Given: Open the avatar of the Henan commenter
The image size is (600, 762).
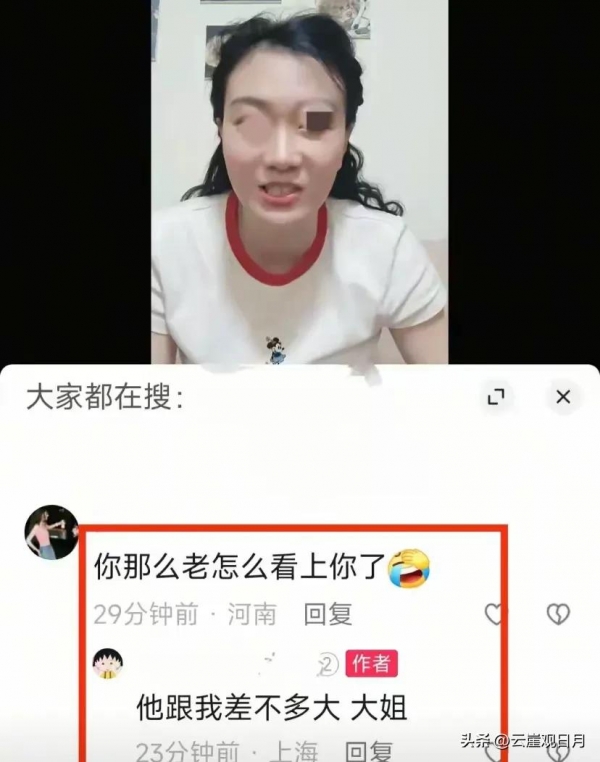Looking at the screenshot, I should (51, 532).
